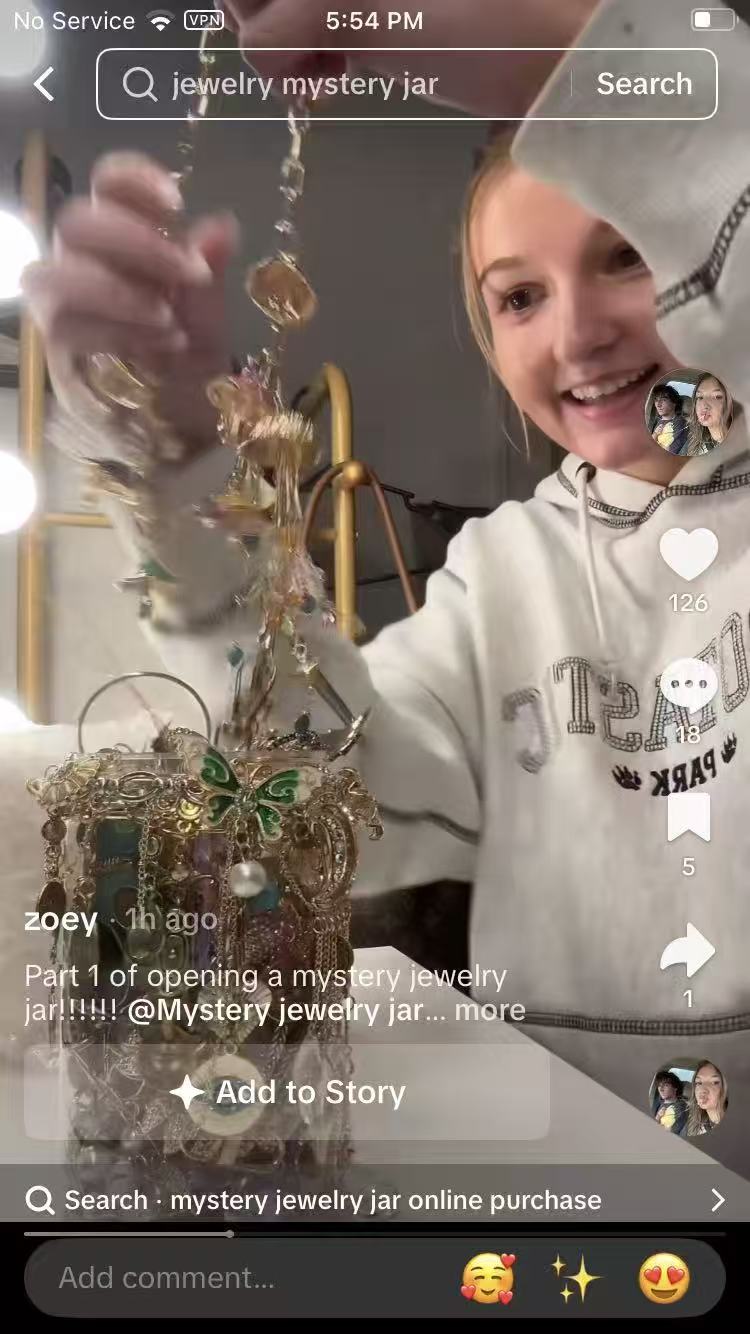This screenshot has width=750, height=1334.
Task: Open zoey's username
Action: tap(60, 920)
